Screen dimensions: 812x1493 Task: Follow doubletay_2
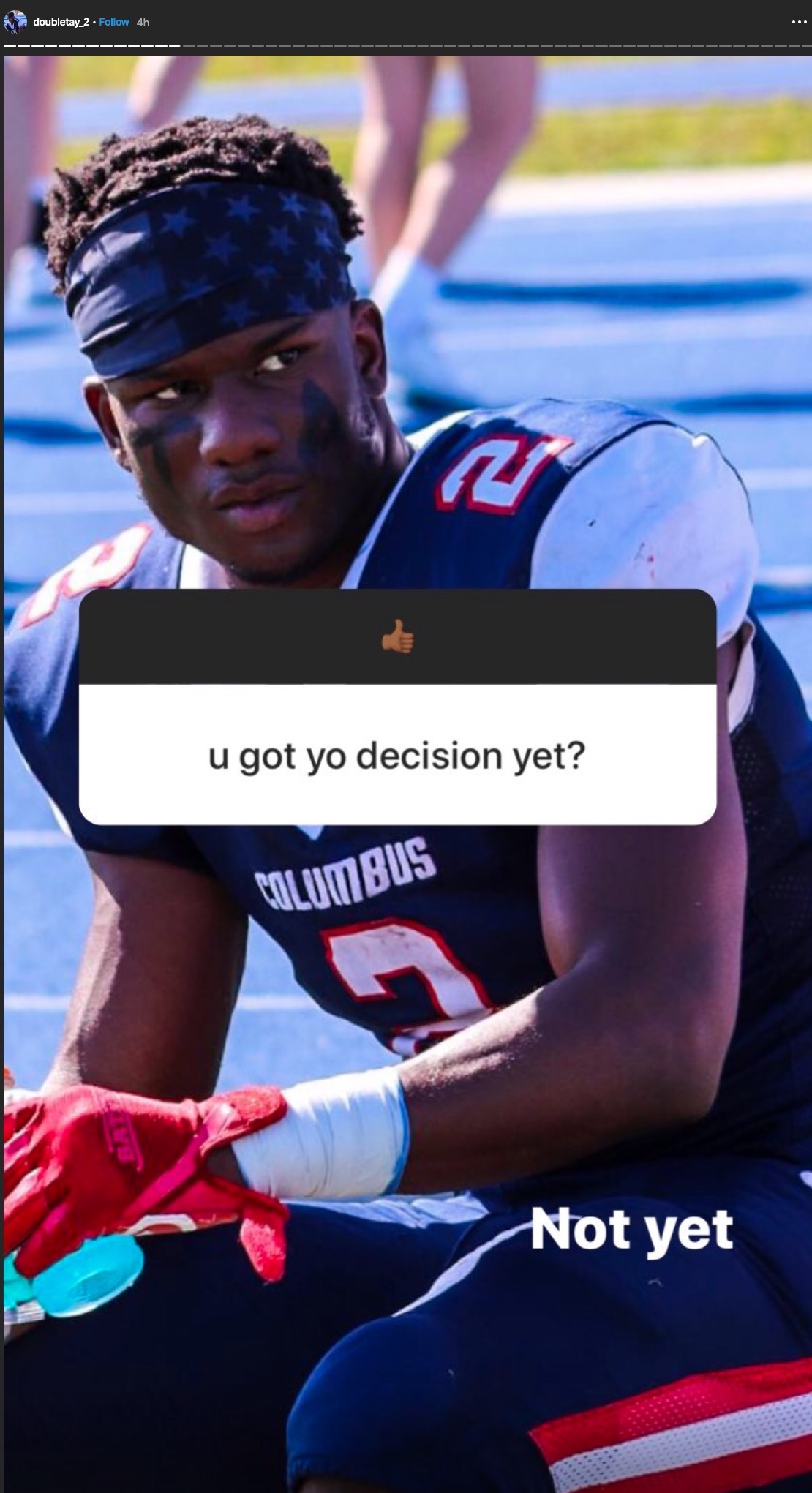(x=113, y=22)
